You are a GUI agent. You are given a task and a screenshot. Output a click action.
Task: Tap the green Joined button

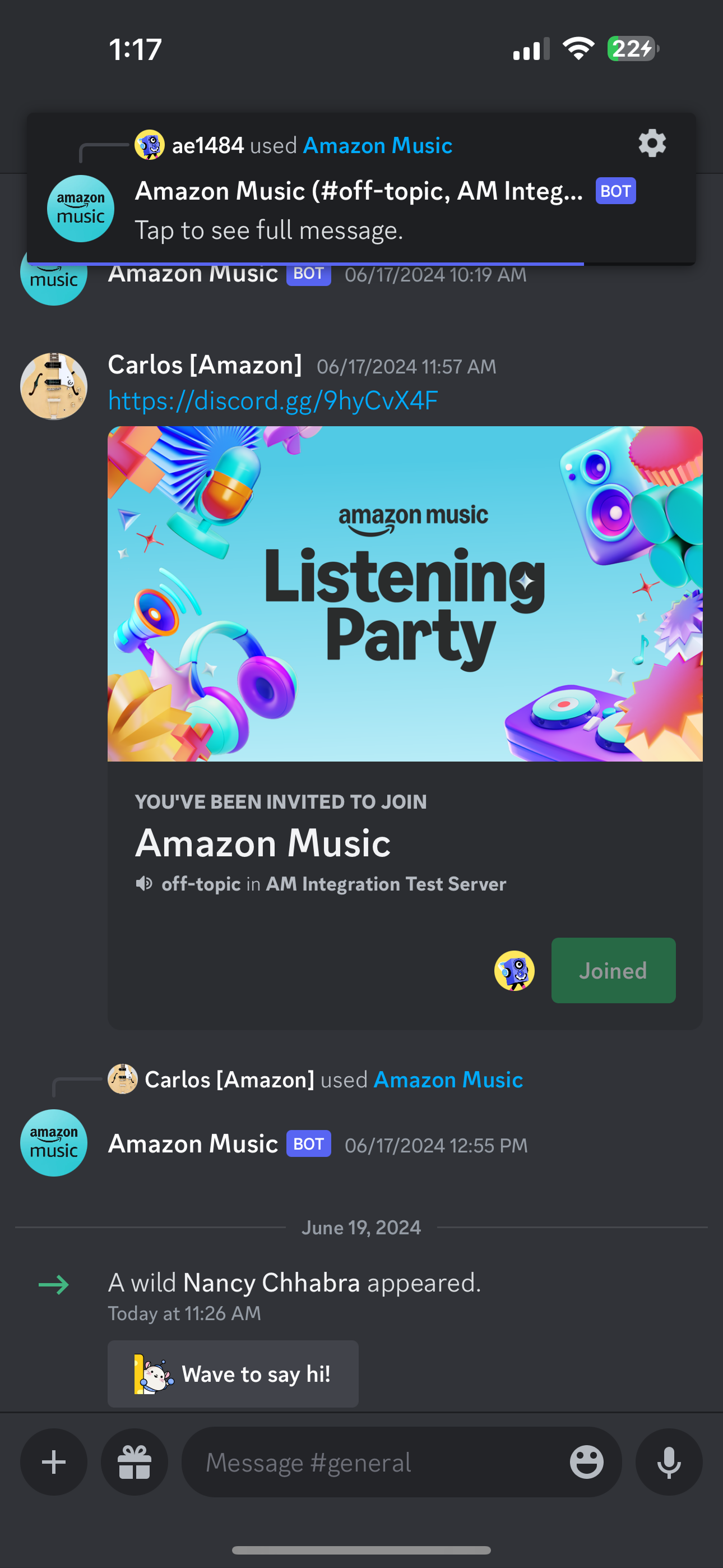pyautogui.click(x=613, y=970)
